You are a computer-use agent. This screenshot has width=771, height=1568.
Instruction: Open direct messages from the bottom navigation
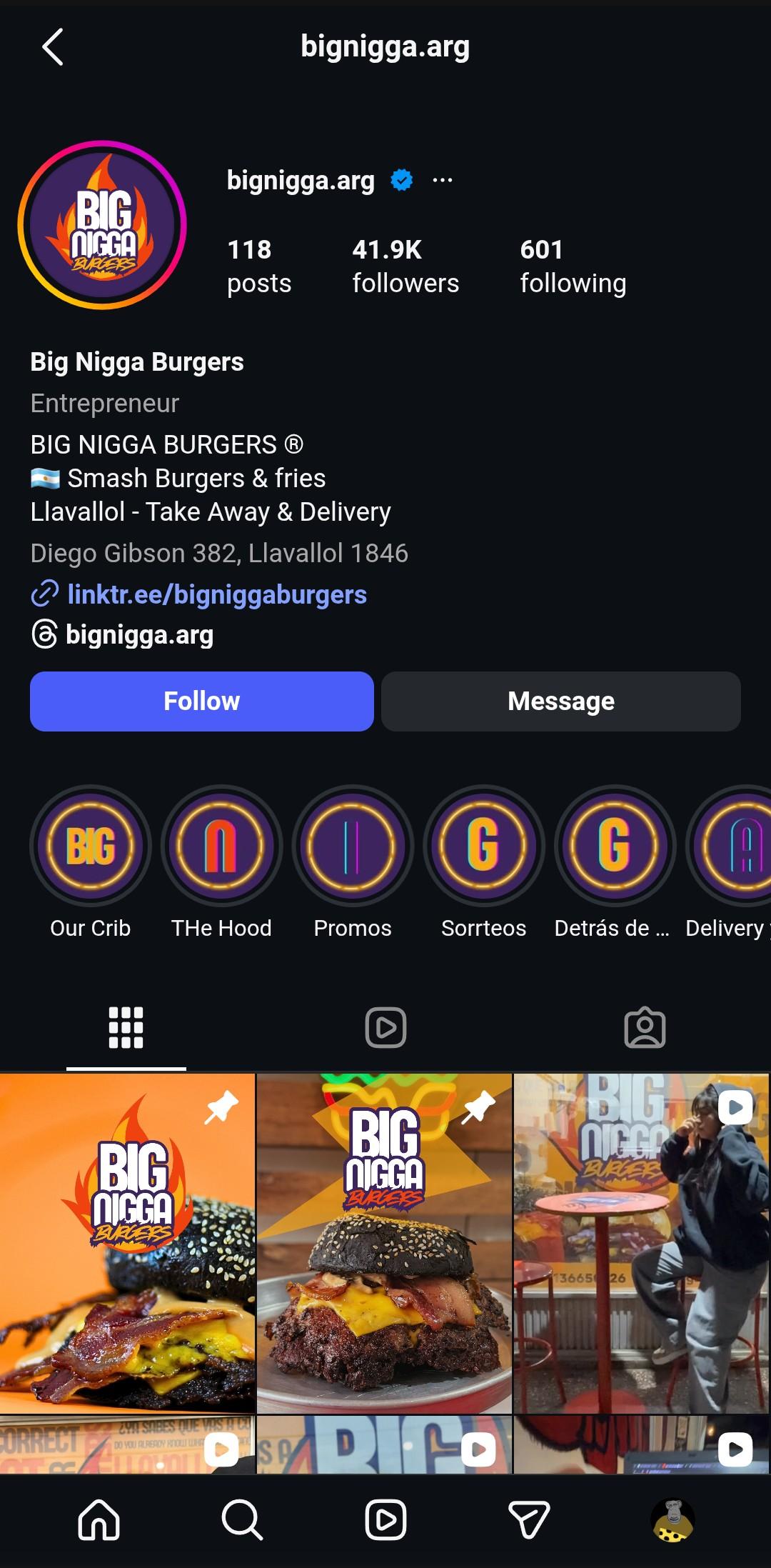tap(529, 1519)
